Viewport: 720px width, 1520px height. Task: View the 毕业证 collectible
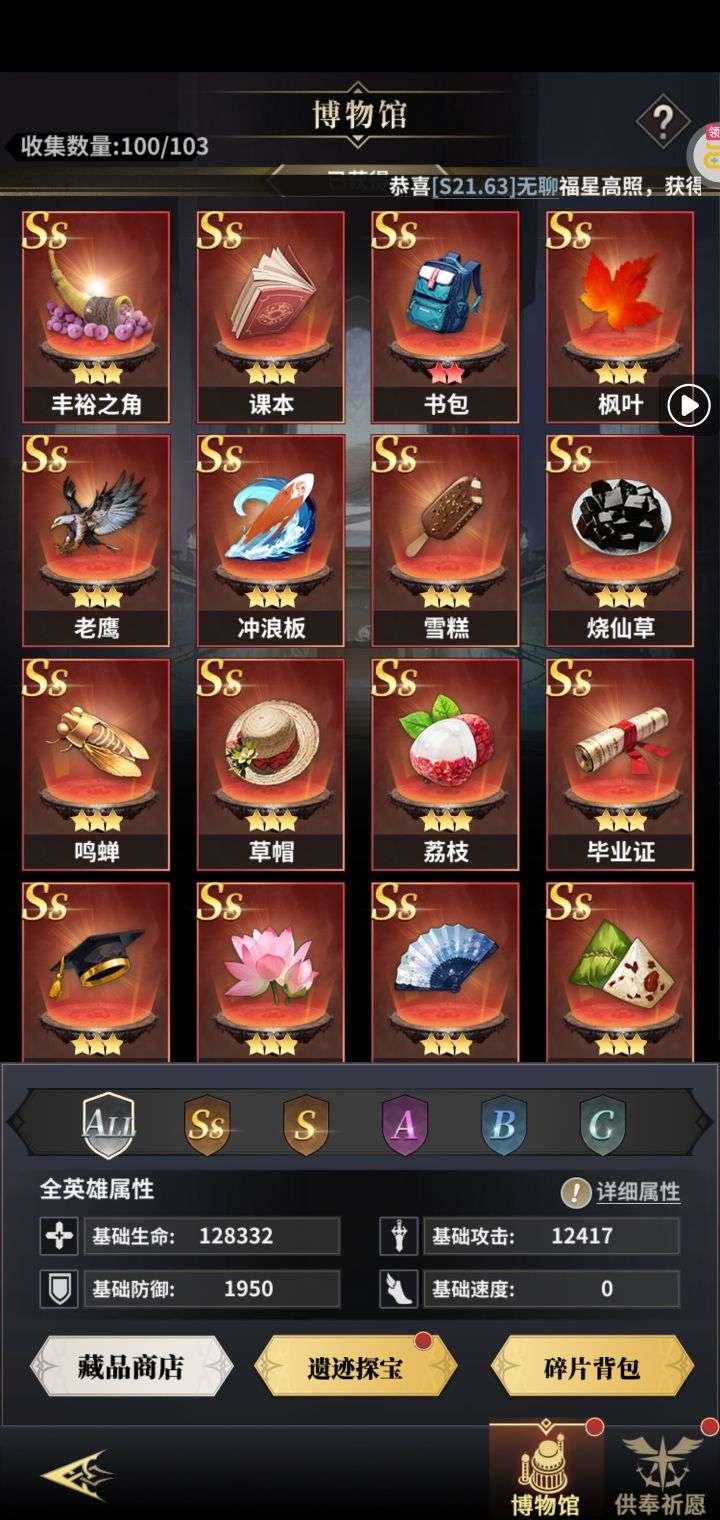(620, 764)
